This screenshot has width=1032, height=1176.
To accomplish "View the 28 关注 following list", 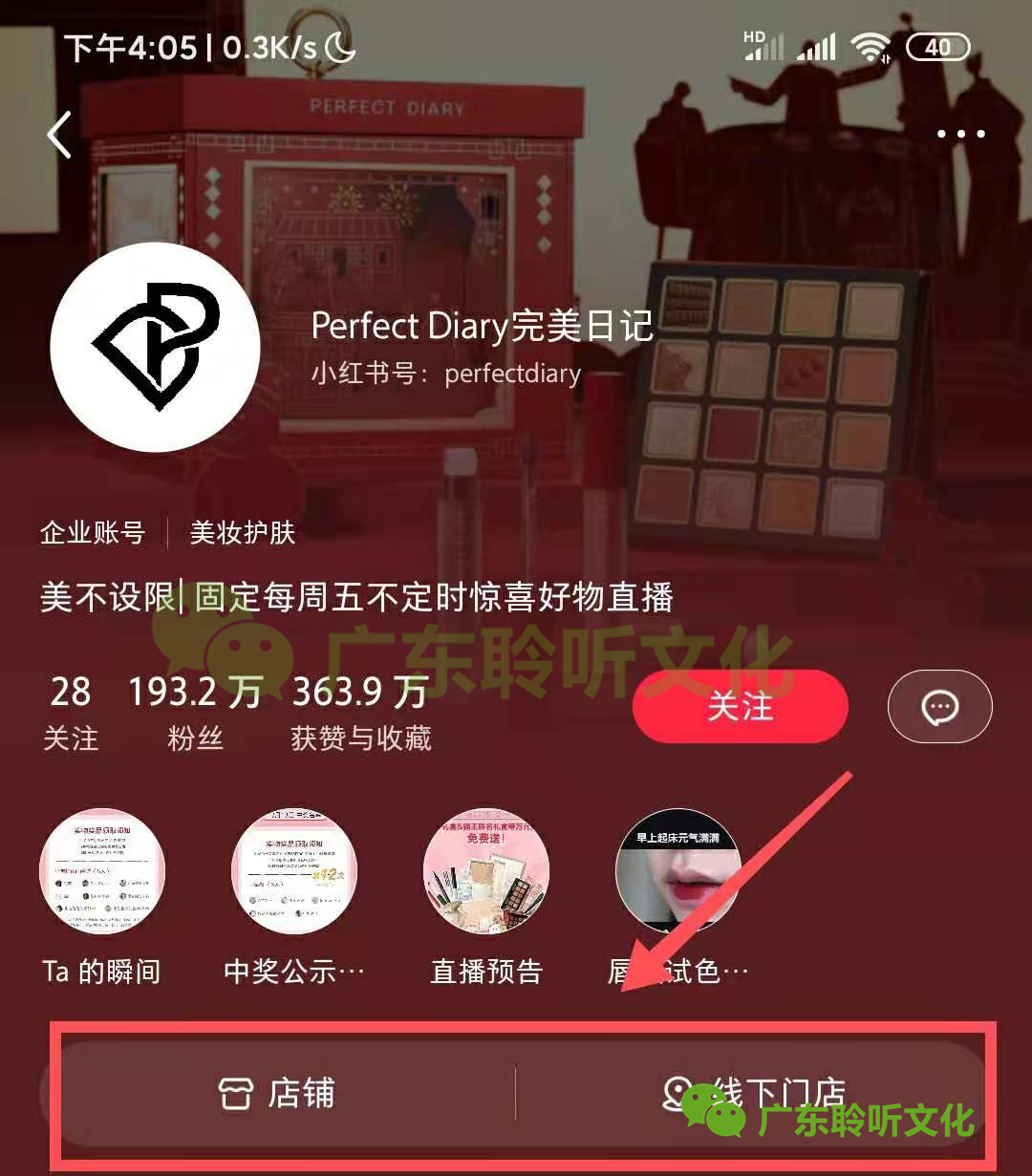I will (x=71, y=712).
